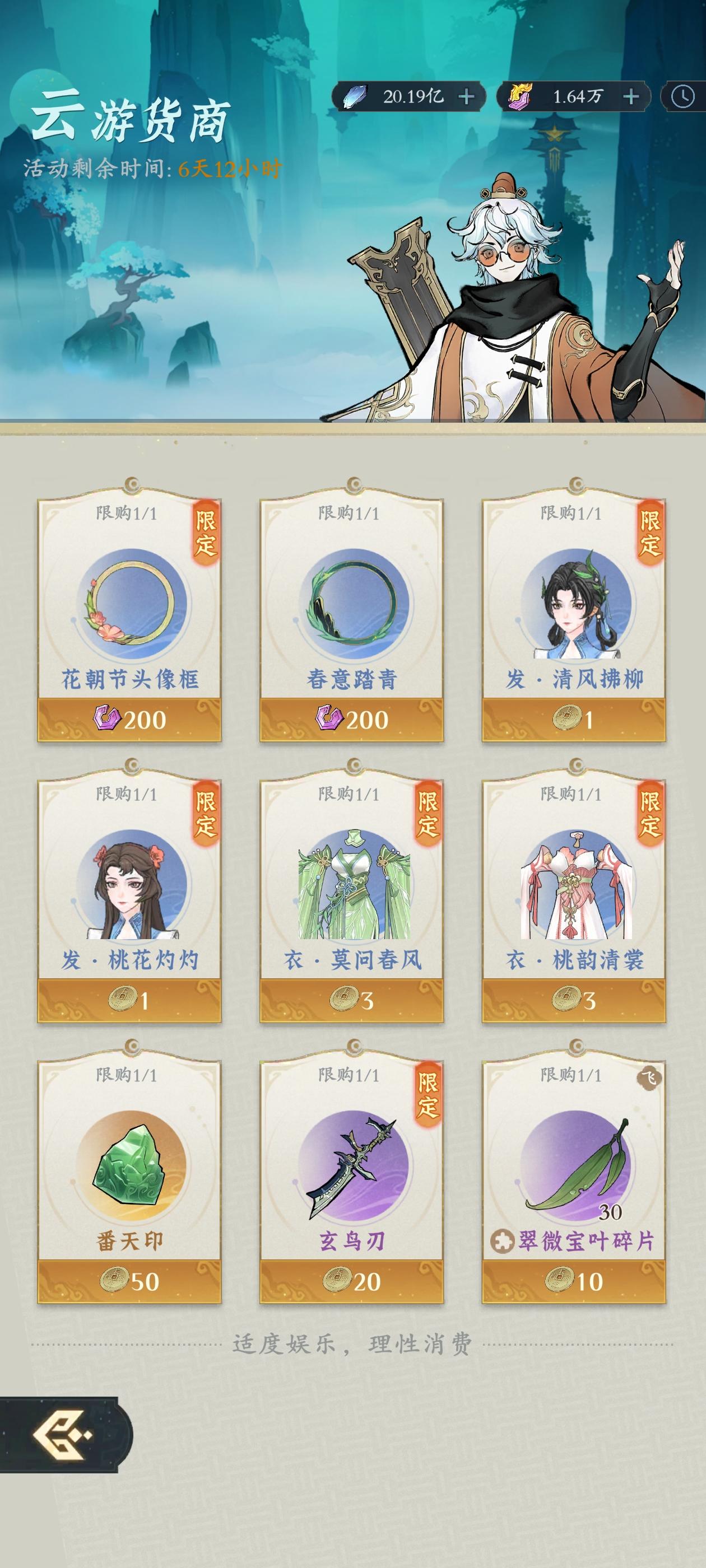This screenshot has height=1568, width=706.
Task: Click the 衣·莫问春风 green outfit image
Action: tap(354, 886)
